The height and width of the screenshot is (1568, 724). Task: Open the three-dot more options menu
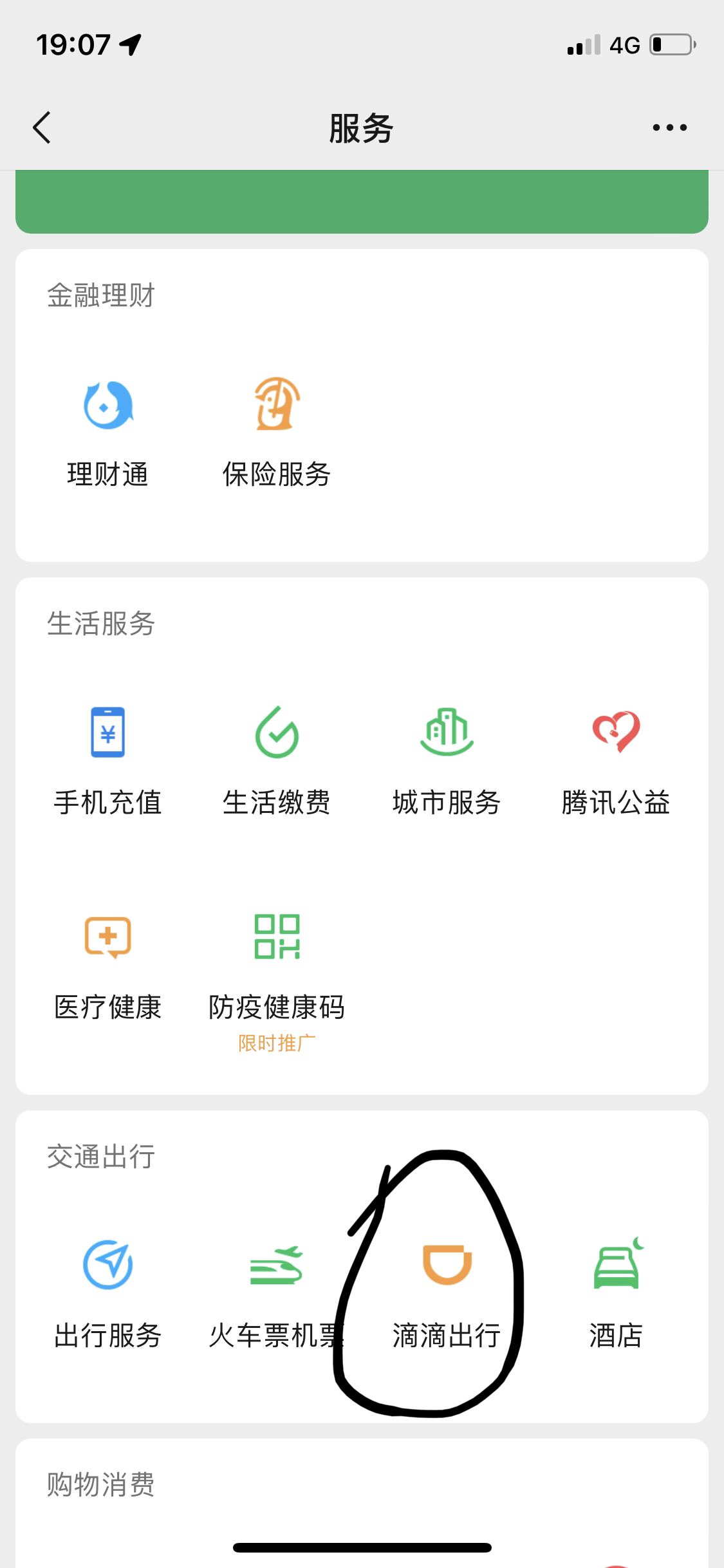pos(669,127)
